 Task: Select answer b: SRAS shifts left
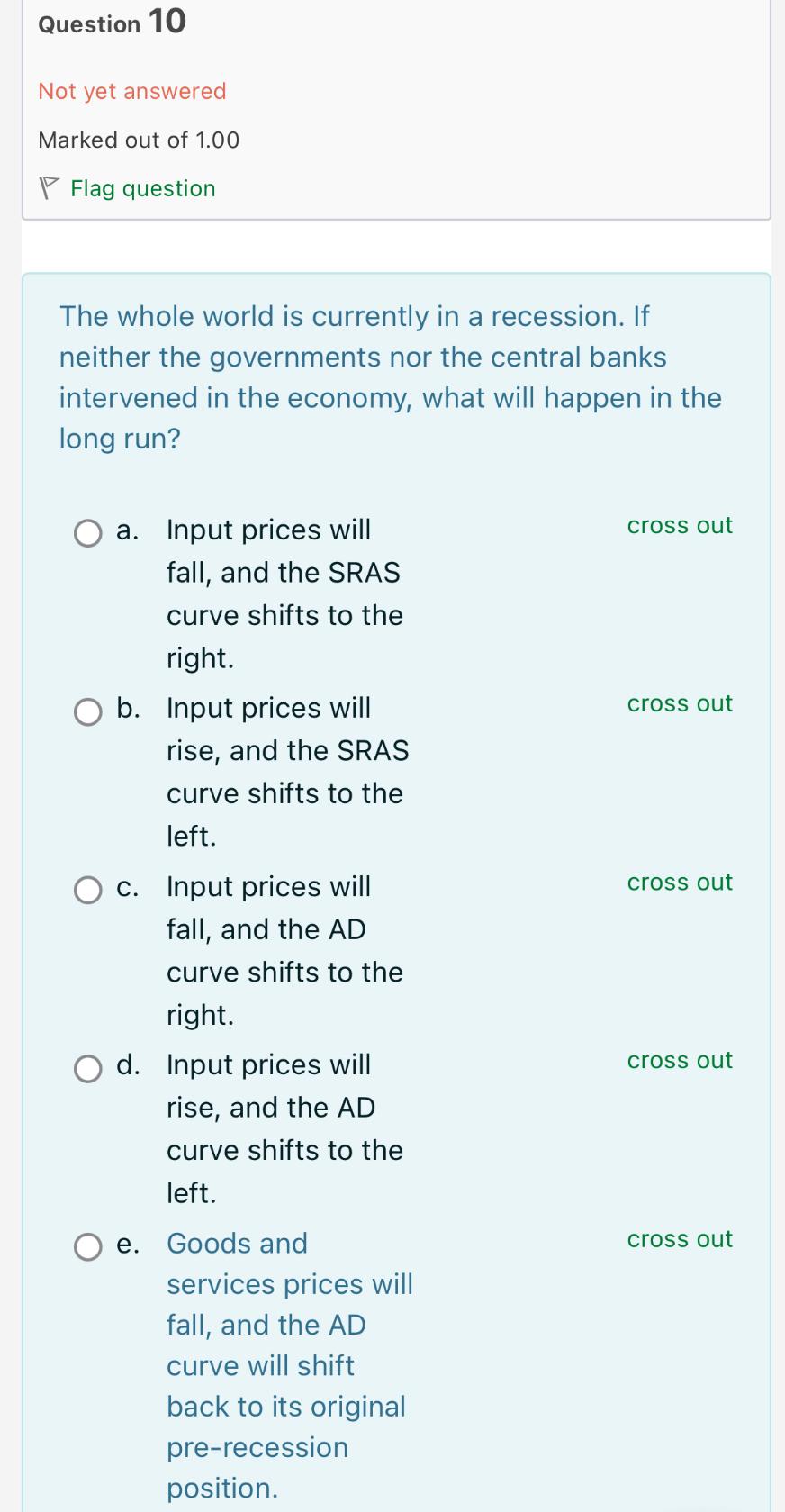(x=87, y=711)
